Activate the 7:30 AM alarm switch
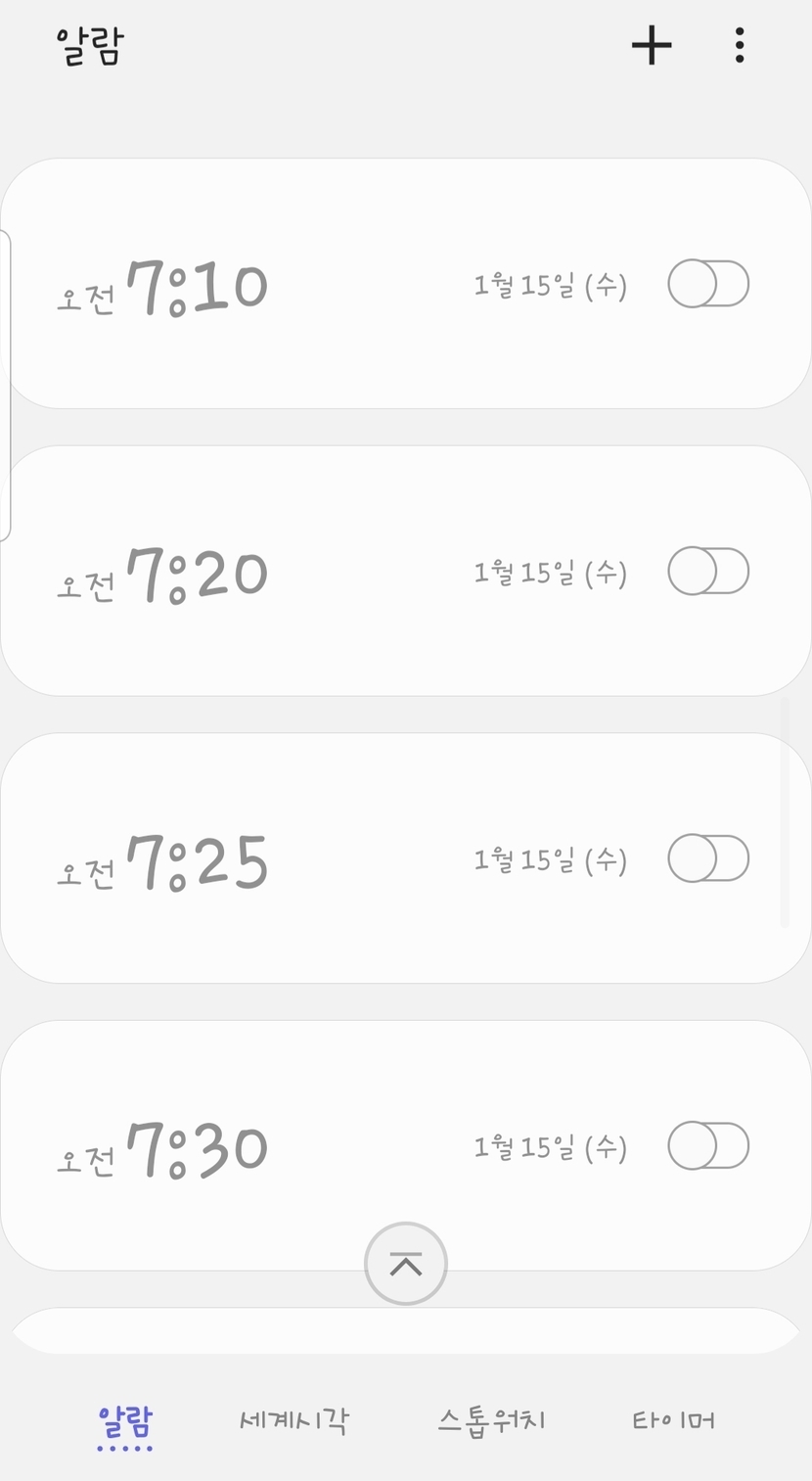 click(x=708, y=1145)
